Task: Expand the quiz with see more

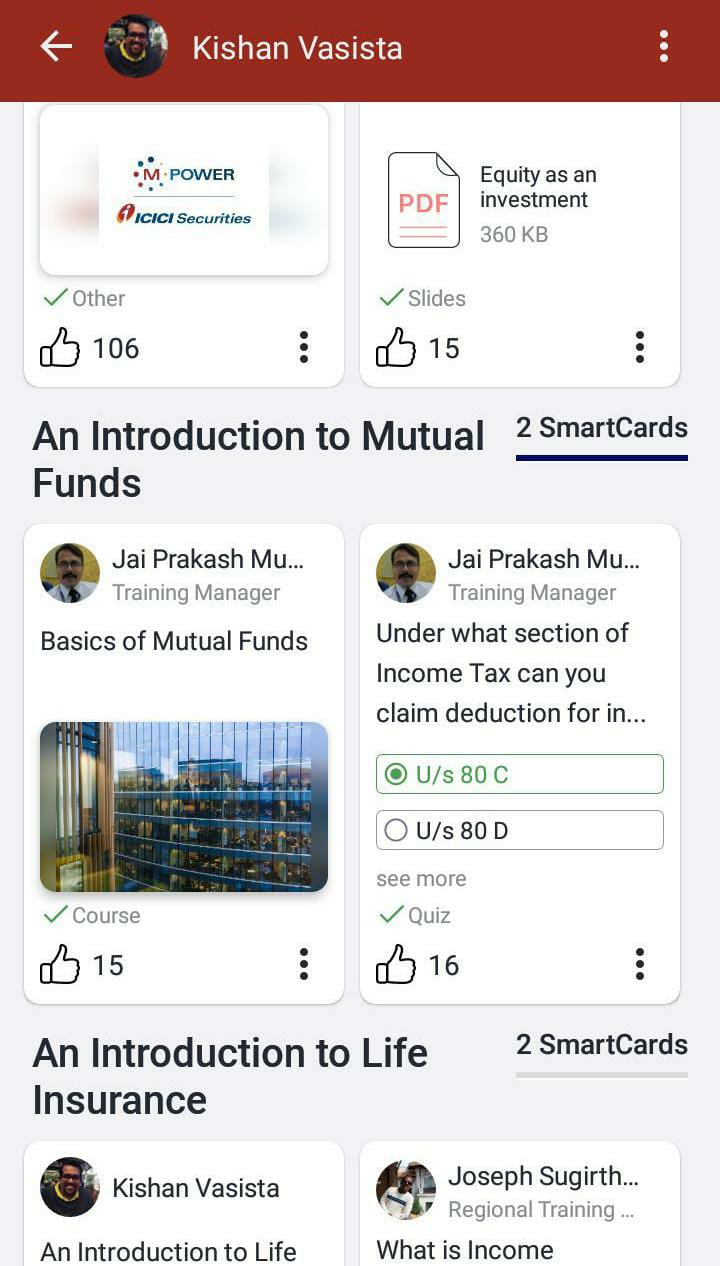Action: point(421,879)
